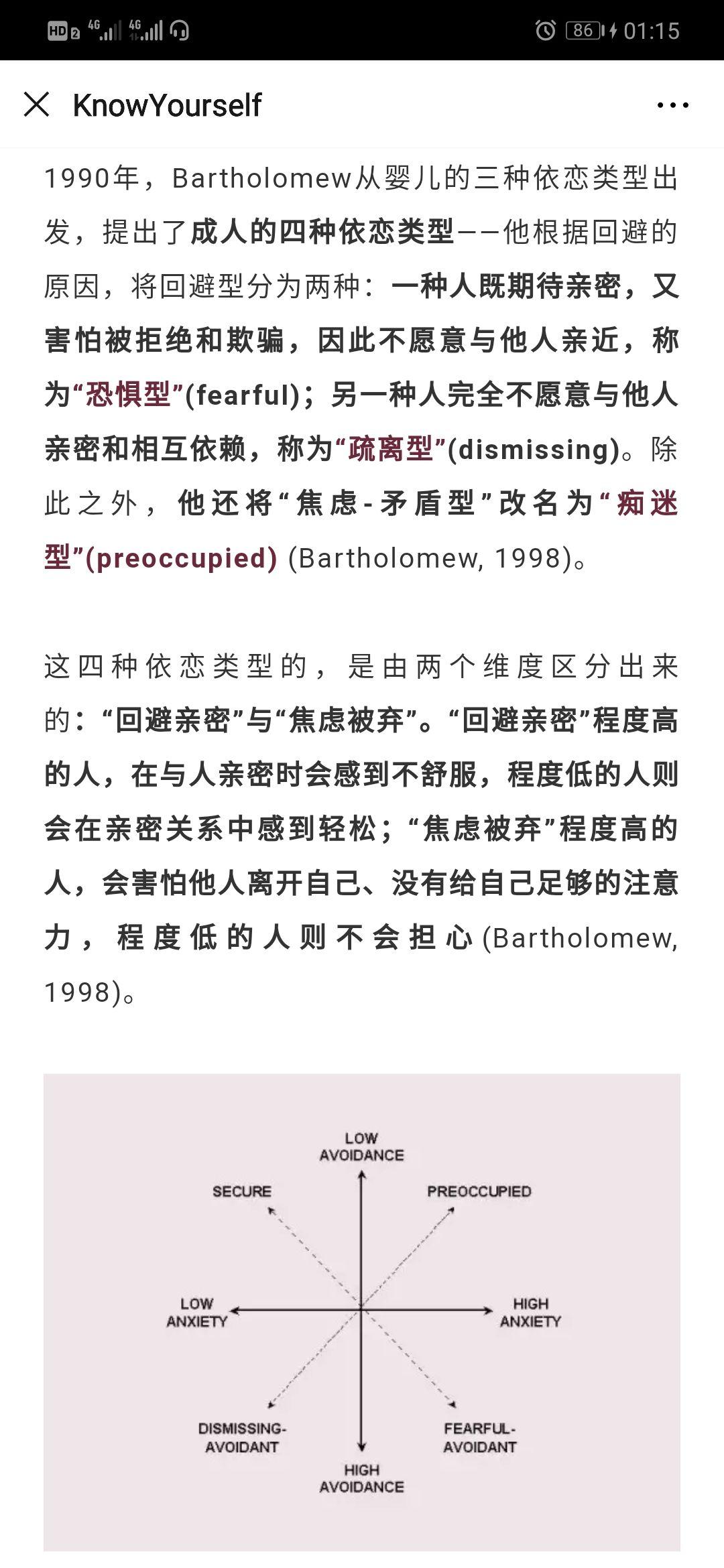This screenshot has width=724, height=1568.
Task: Tap the KnowYourself title text
Action: click(x=168, y=104)
